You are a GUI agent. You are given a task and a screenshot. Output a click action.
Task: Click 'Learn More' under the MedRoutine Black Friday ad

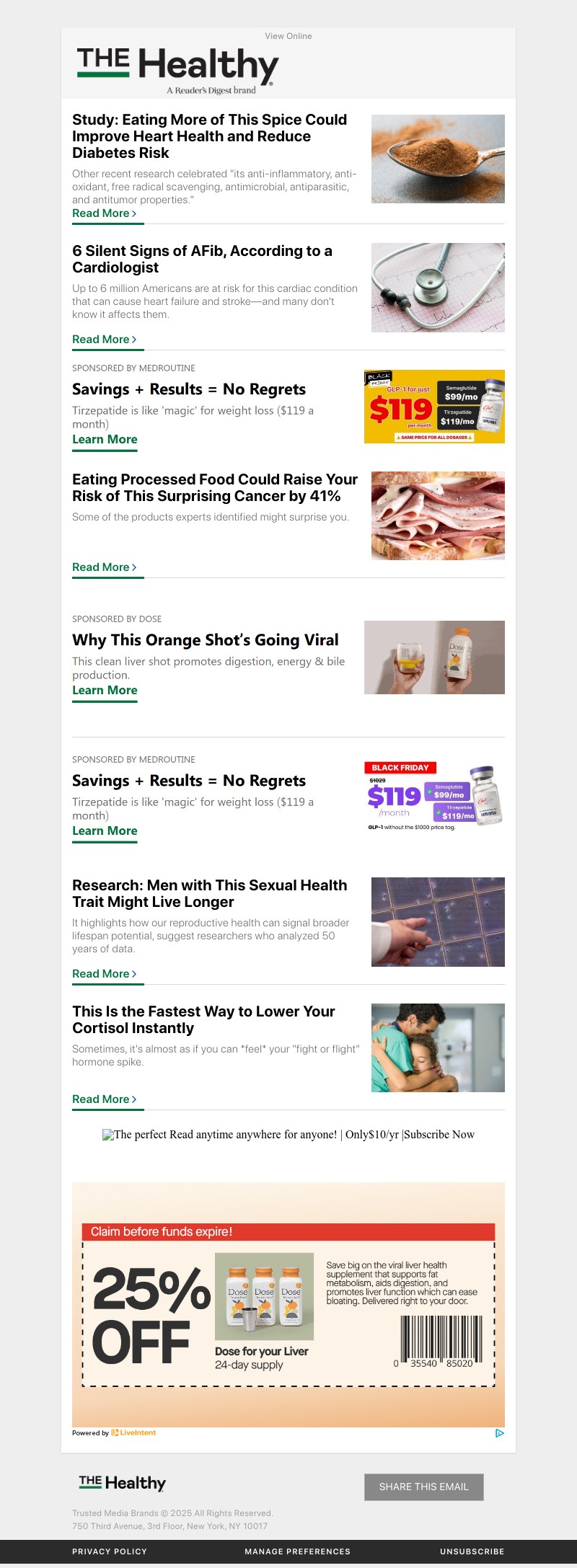click(105, 830)
